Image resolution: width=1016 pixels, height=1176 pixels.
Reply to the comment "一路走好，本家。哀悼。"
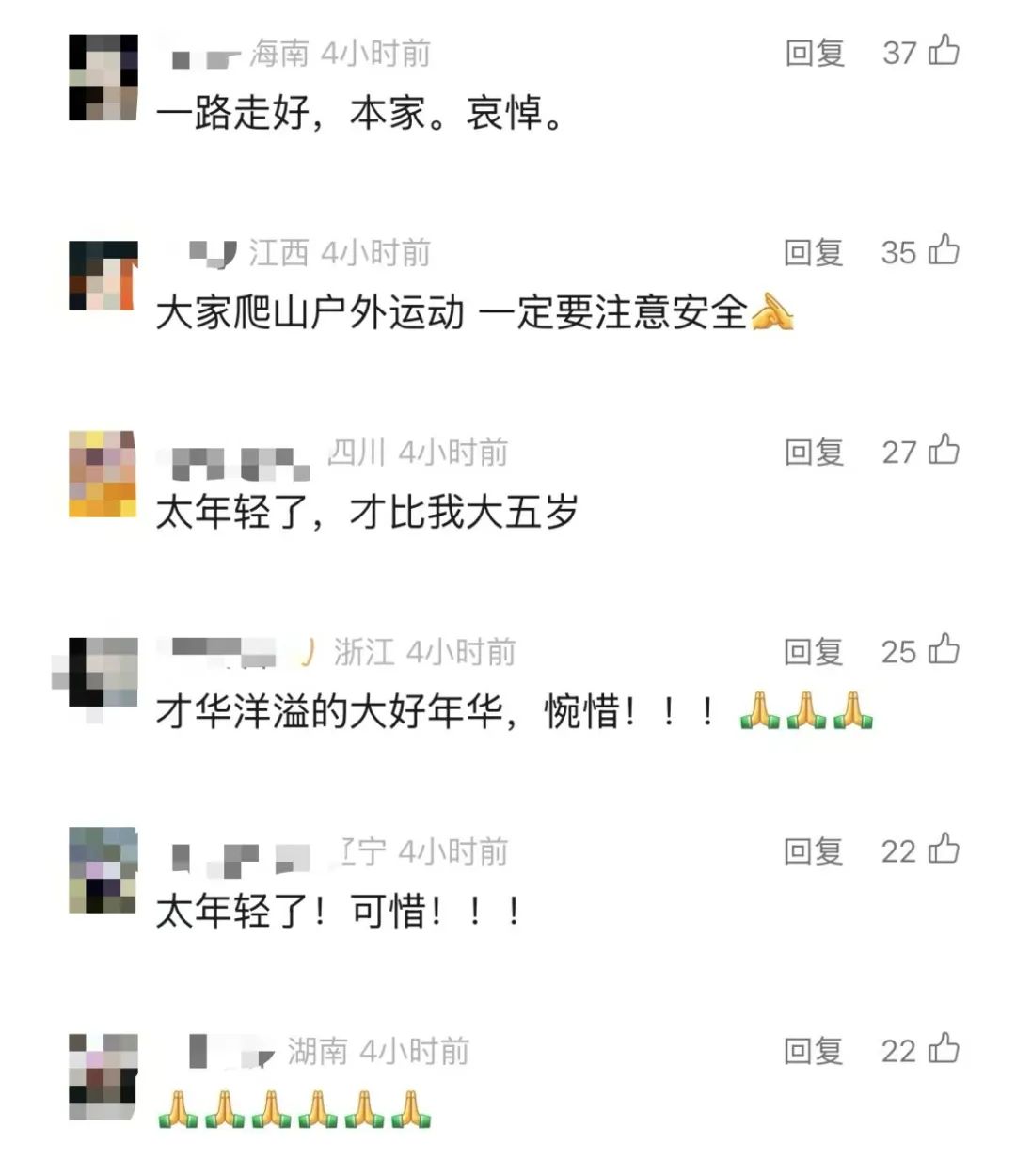point(815,53)
